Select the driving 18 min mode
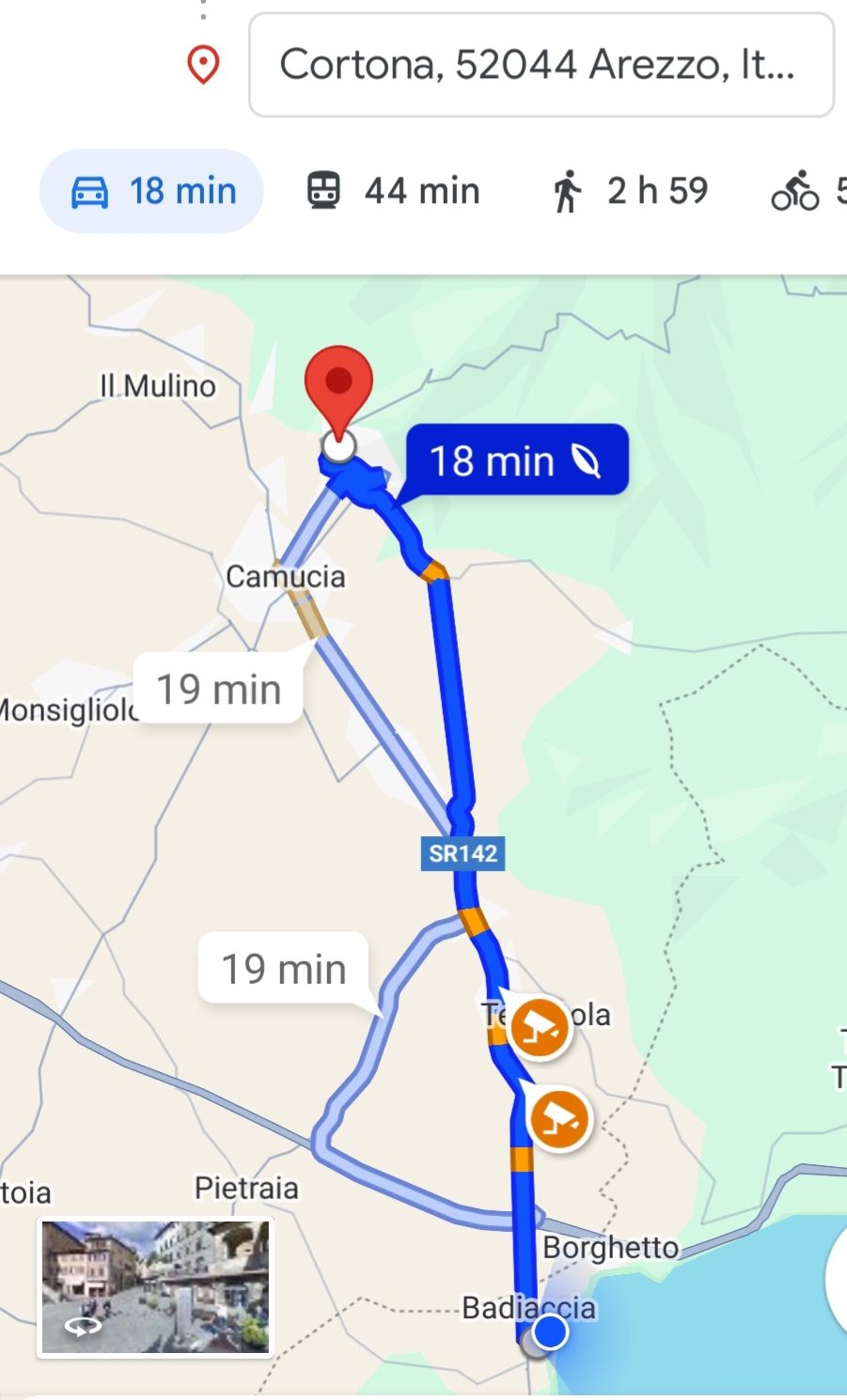The image size is (847, 1400). [x=152, y=191]
